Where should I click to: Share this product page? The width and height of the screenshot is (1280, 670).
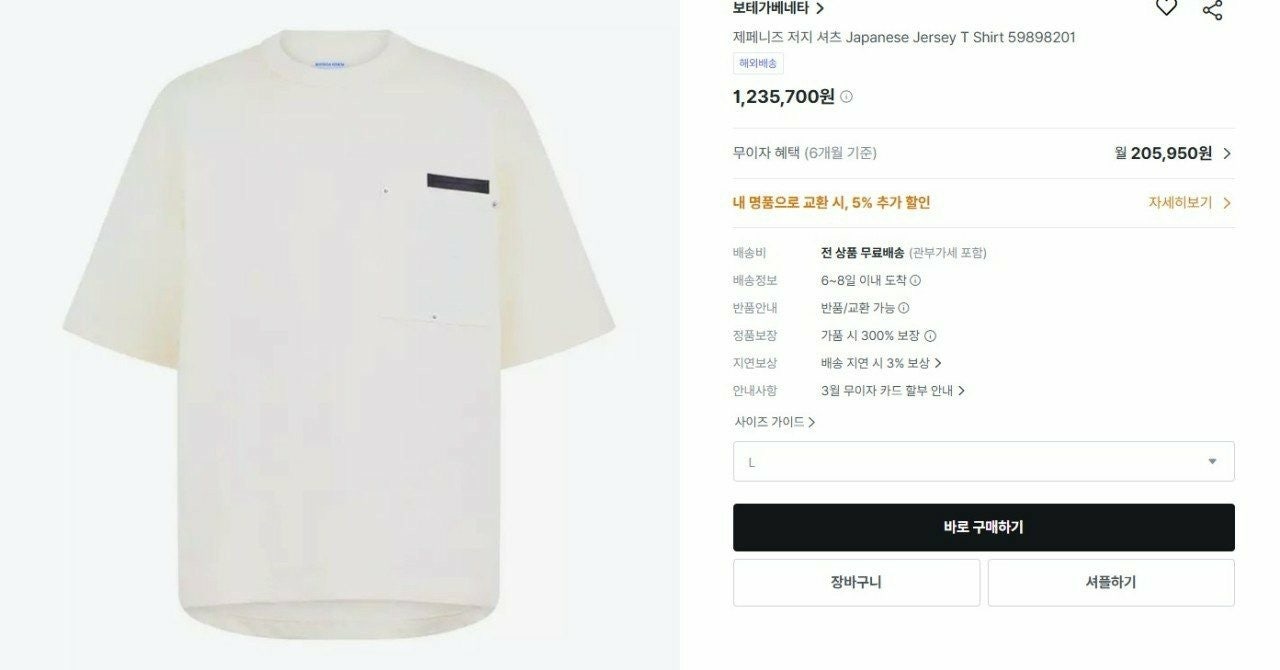[1212, 10]
